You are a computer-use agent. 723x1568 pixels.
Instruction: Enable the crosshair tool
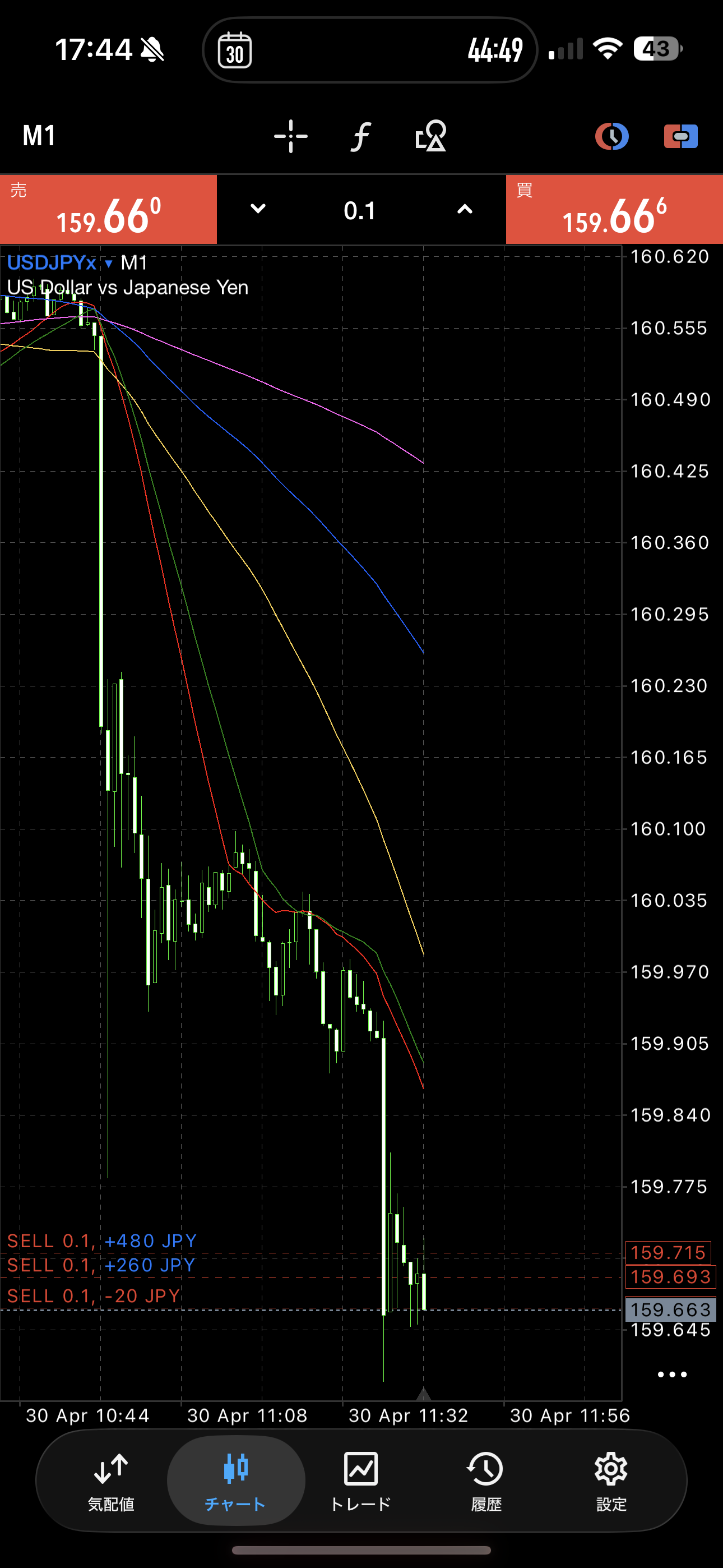click(x=290, y=136)
